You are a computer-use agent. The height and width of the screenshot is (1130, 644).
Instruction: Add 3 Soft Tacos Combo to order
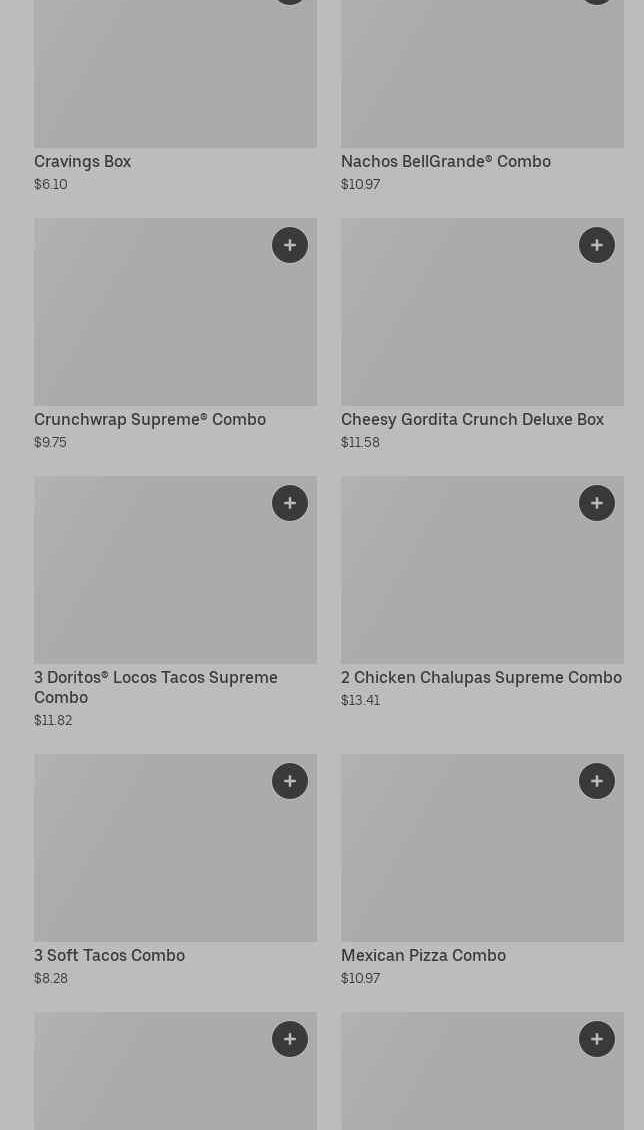pos(290,781)
